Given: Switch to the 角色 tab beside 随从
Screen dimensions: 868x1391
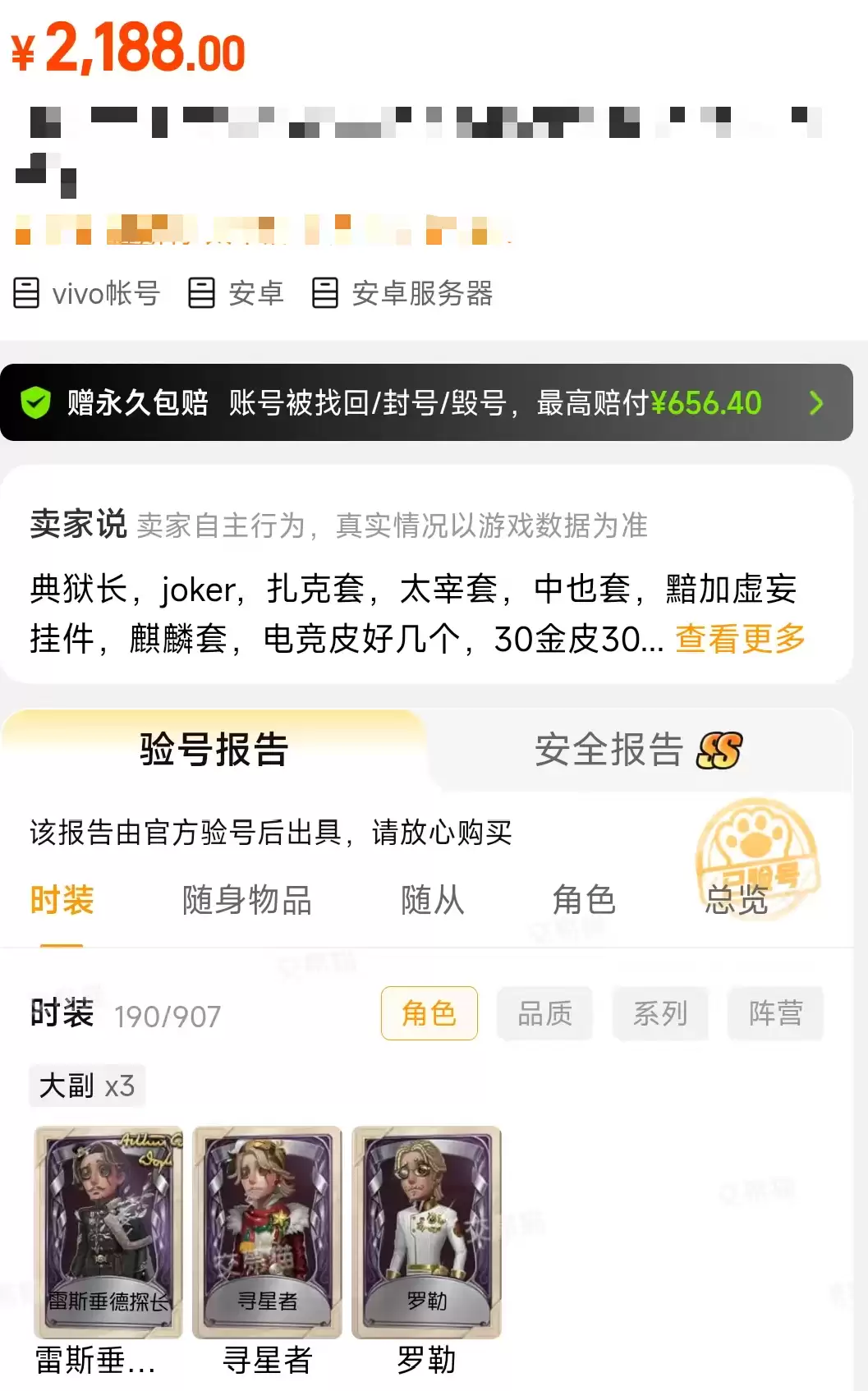Looking at the screenshot, I should 584,900.
